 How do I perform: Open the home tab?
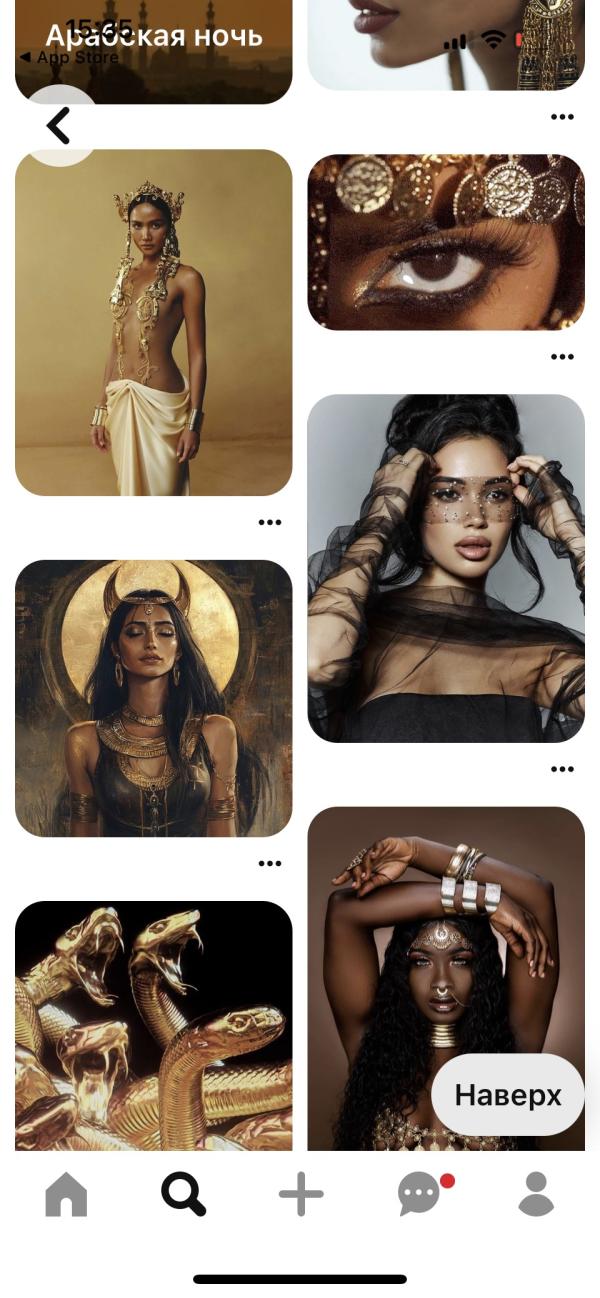coord(66,1194)
